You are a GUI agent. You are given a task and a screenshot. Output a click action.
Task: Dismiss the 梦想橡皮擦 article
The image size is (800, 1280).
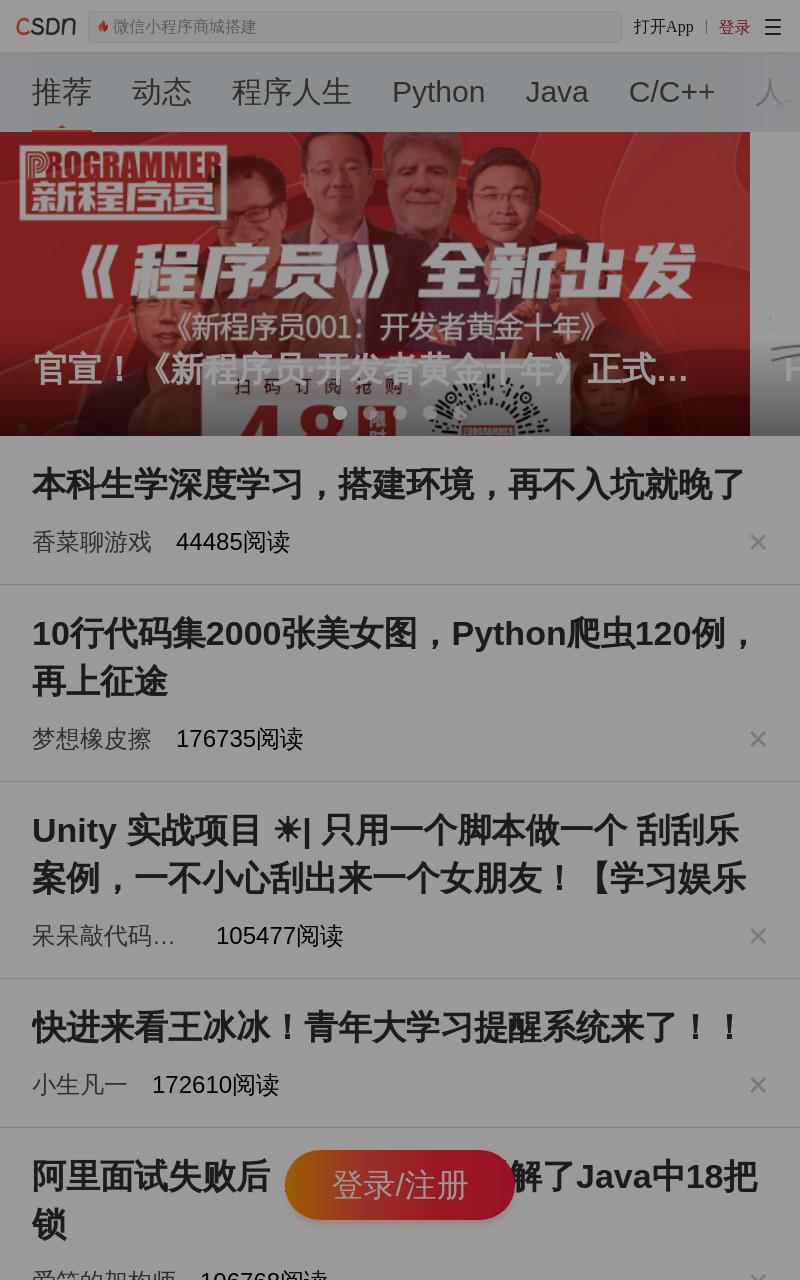758,739
